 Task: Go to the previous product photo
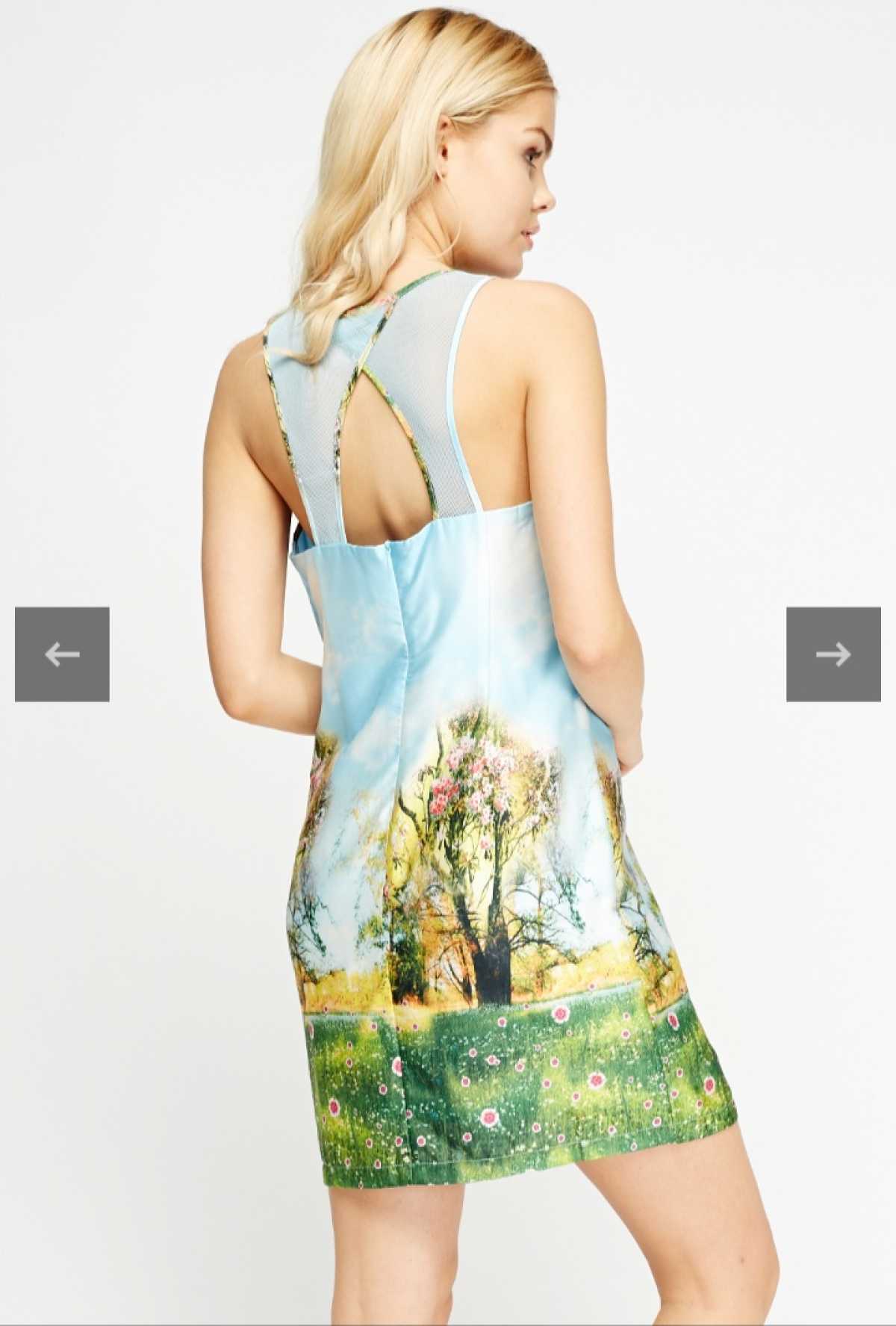(62, 654)
